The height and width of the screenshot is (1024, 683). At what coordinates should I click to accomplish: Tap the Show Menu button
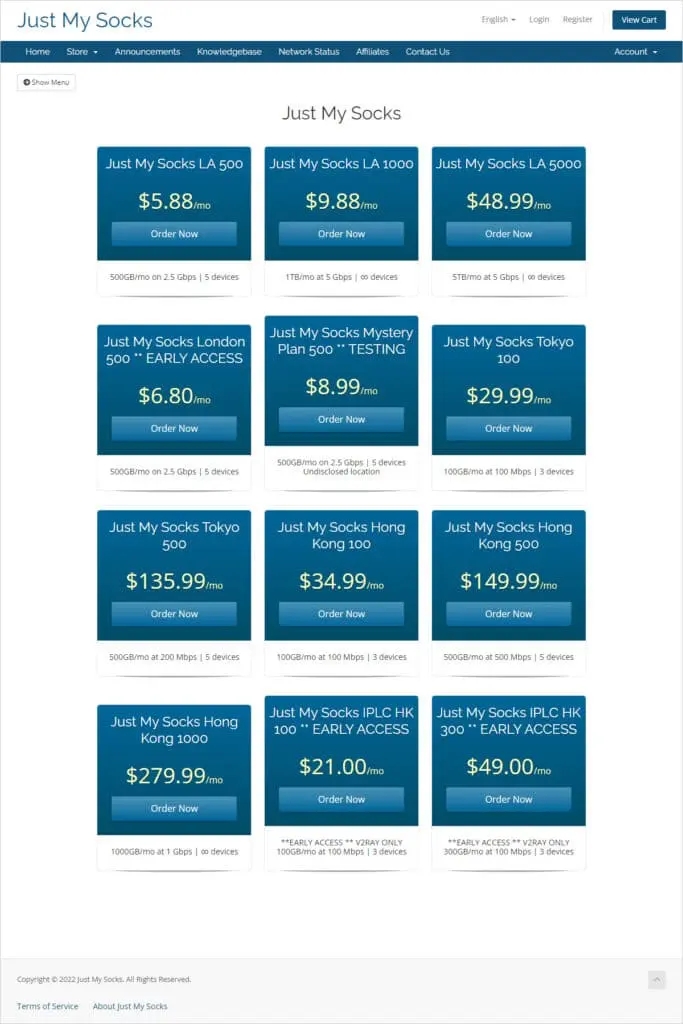46,82
